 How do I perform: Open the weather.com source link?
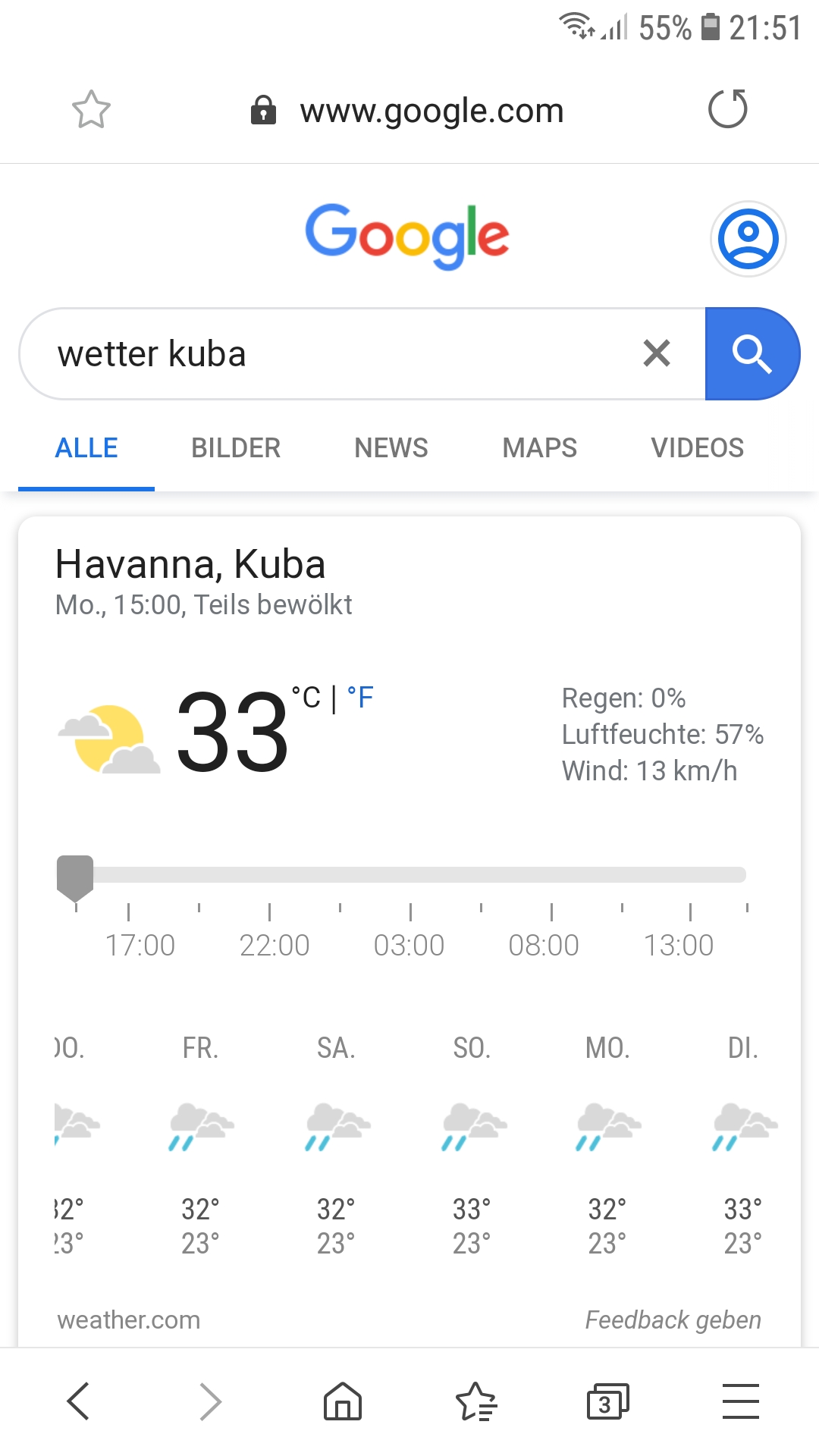[x=129, y=1320]
